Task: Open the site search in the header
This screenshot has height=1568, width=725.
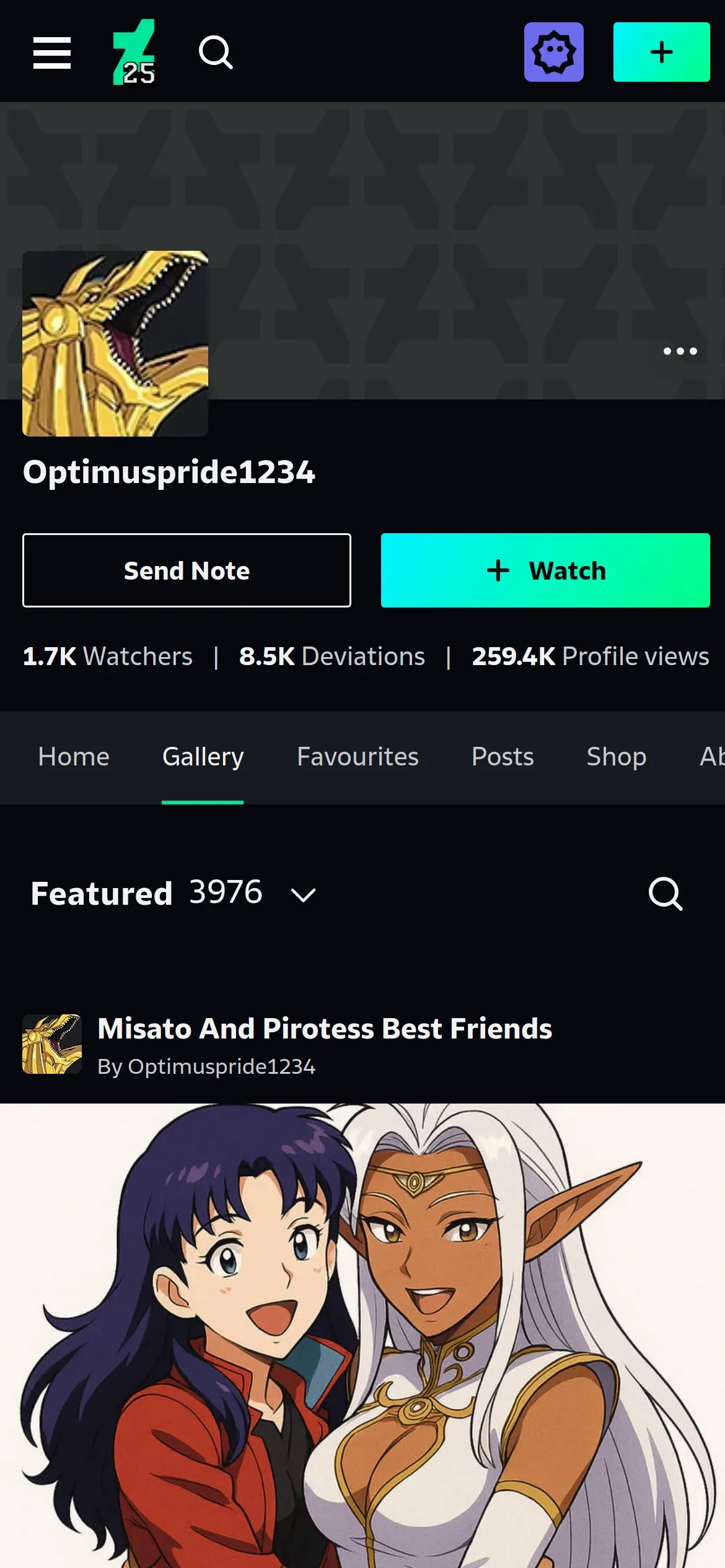Action: (216, 53)
